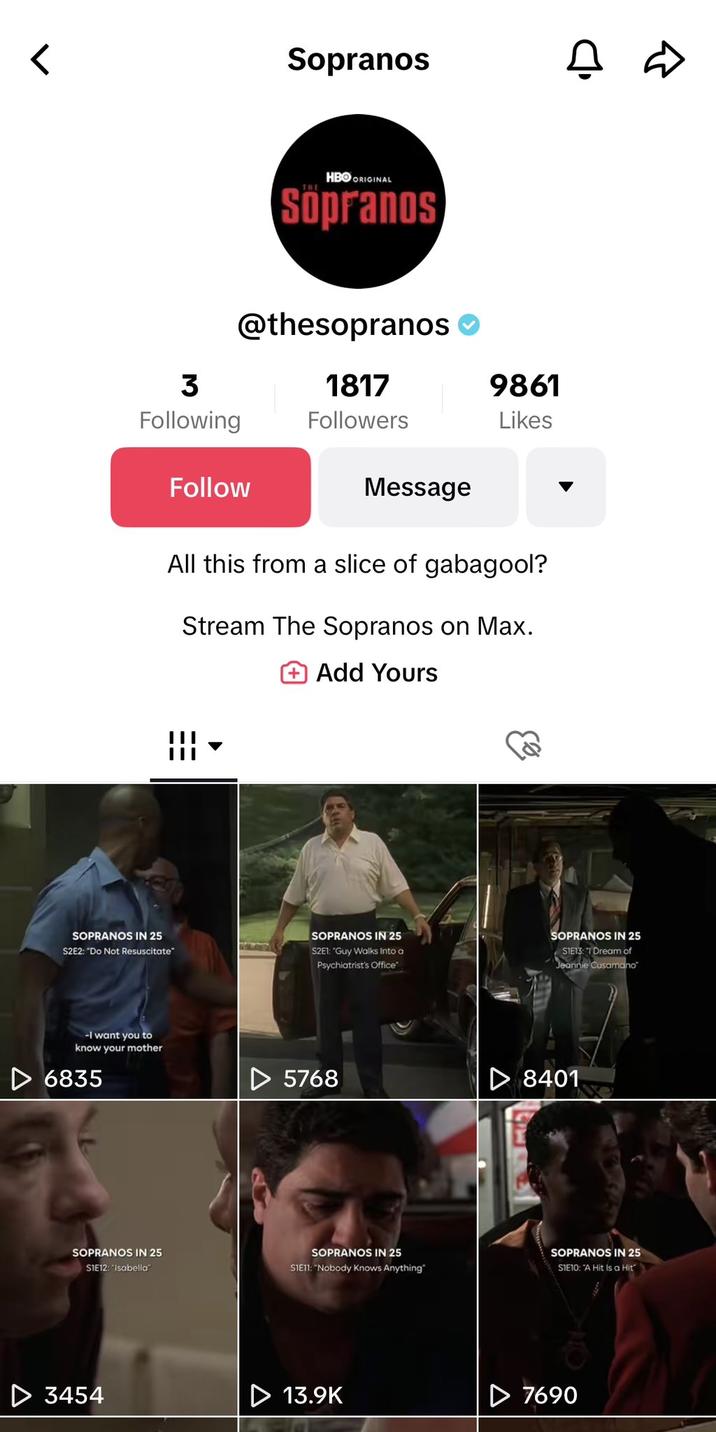Follow @thesopranos
The height and width of the screenshot is (1432, 716).
[x=210, y=487]
